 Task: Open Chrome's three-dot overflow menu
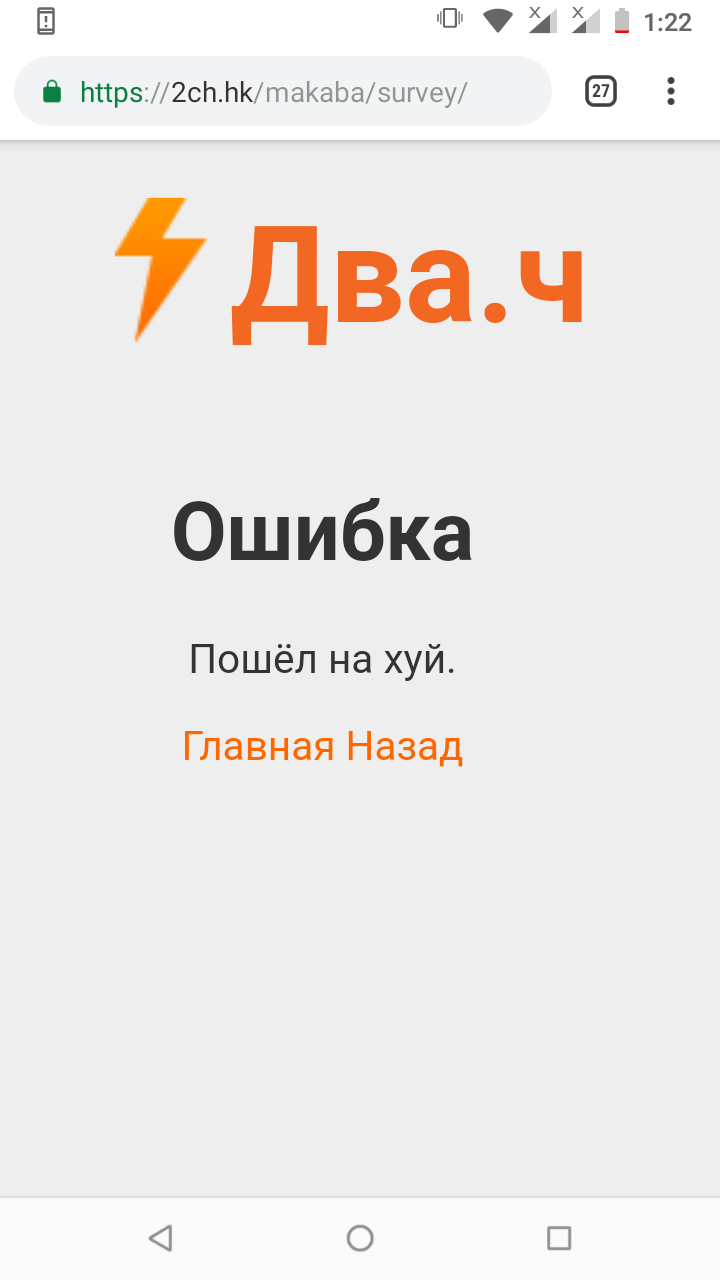(670, 92)
